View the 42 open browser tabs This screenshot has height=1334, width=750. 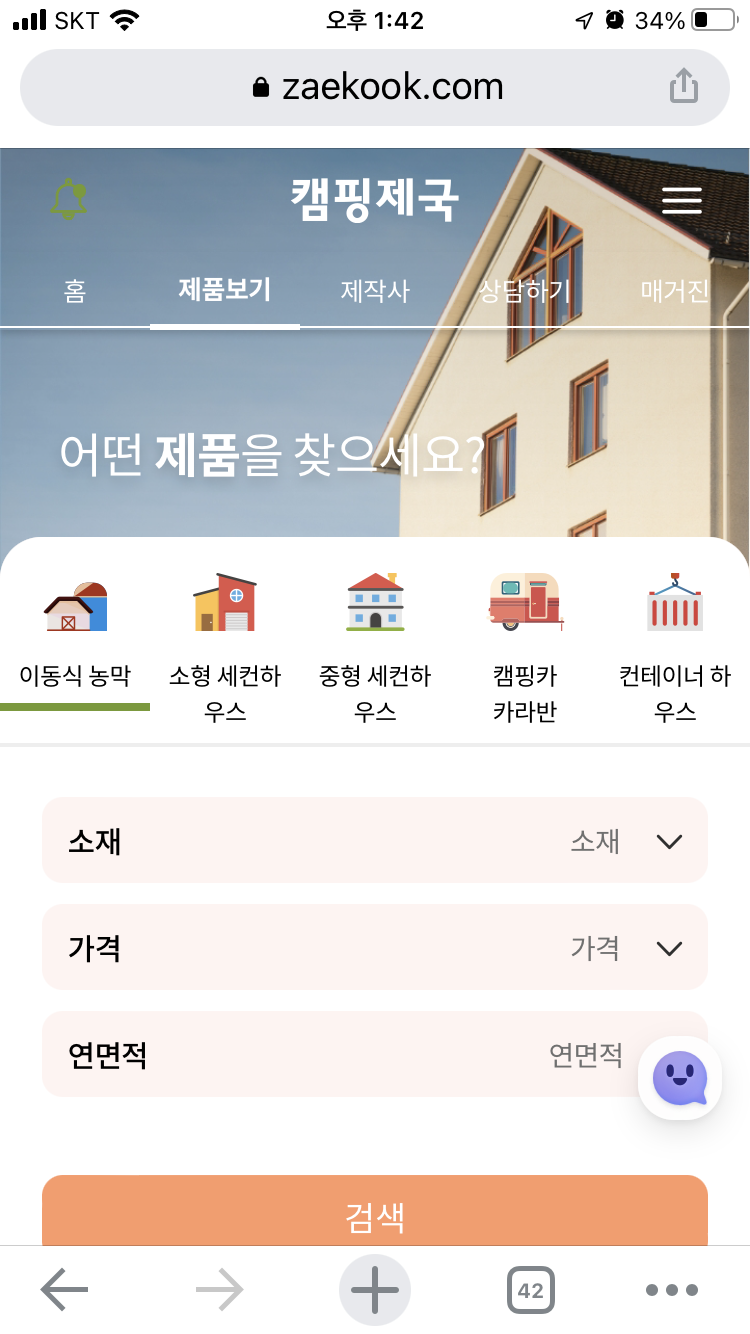531,1290
